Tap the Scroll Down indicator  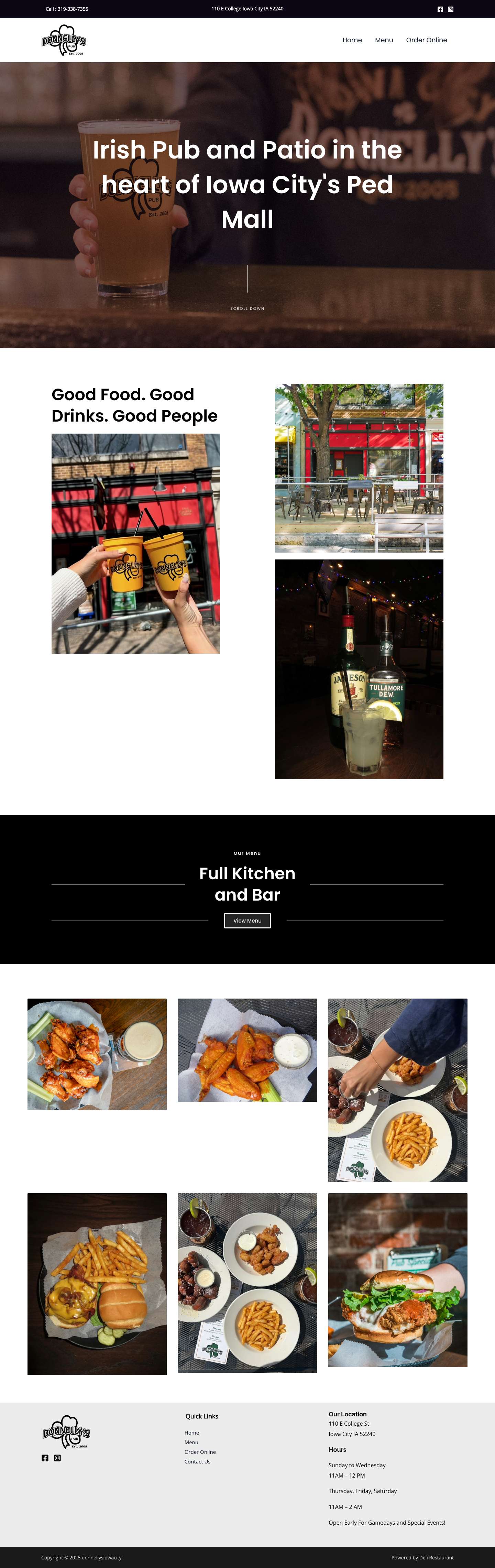(x=247, y=308)
